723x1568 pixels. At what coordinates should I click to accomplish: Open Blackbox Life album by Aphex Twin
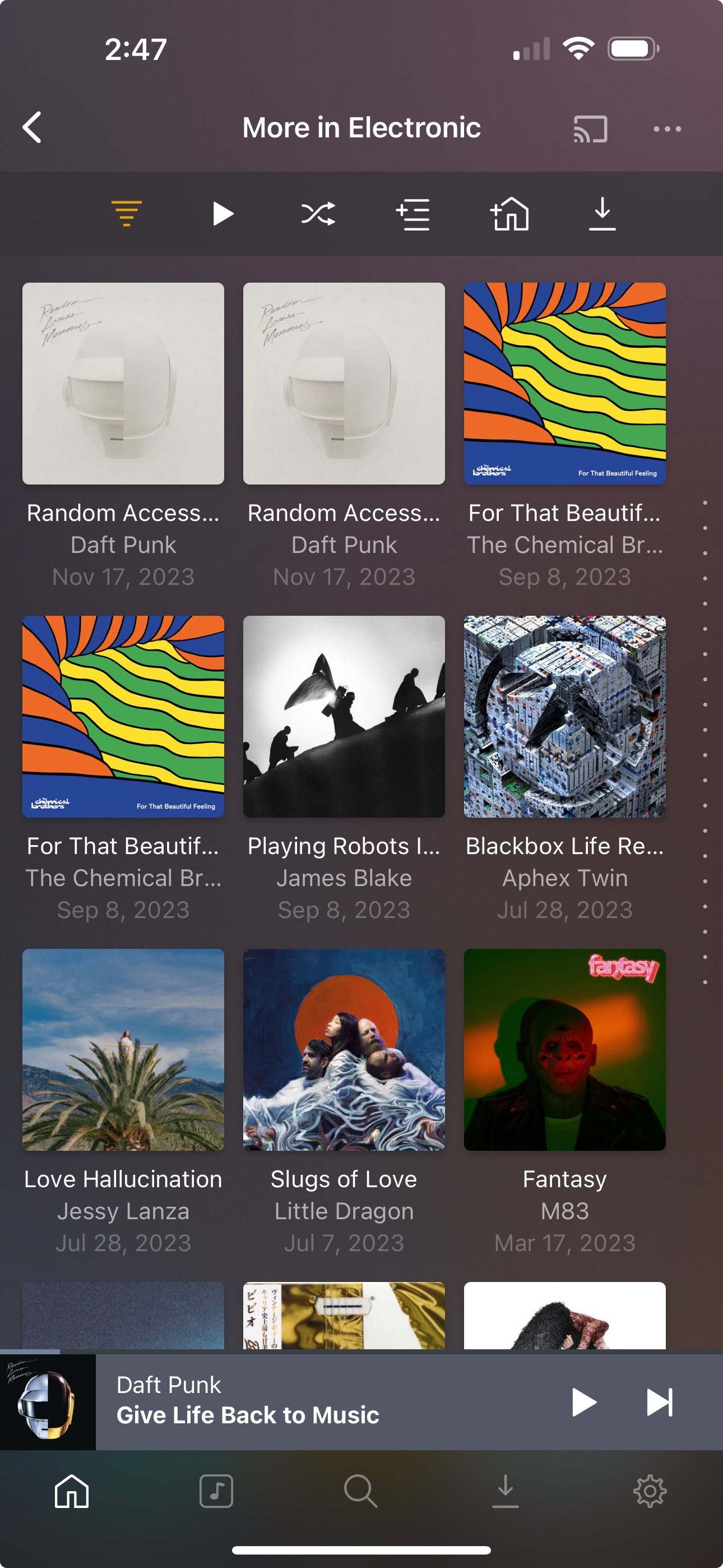[x=565, y=768]
